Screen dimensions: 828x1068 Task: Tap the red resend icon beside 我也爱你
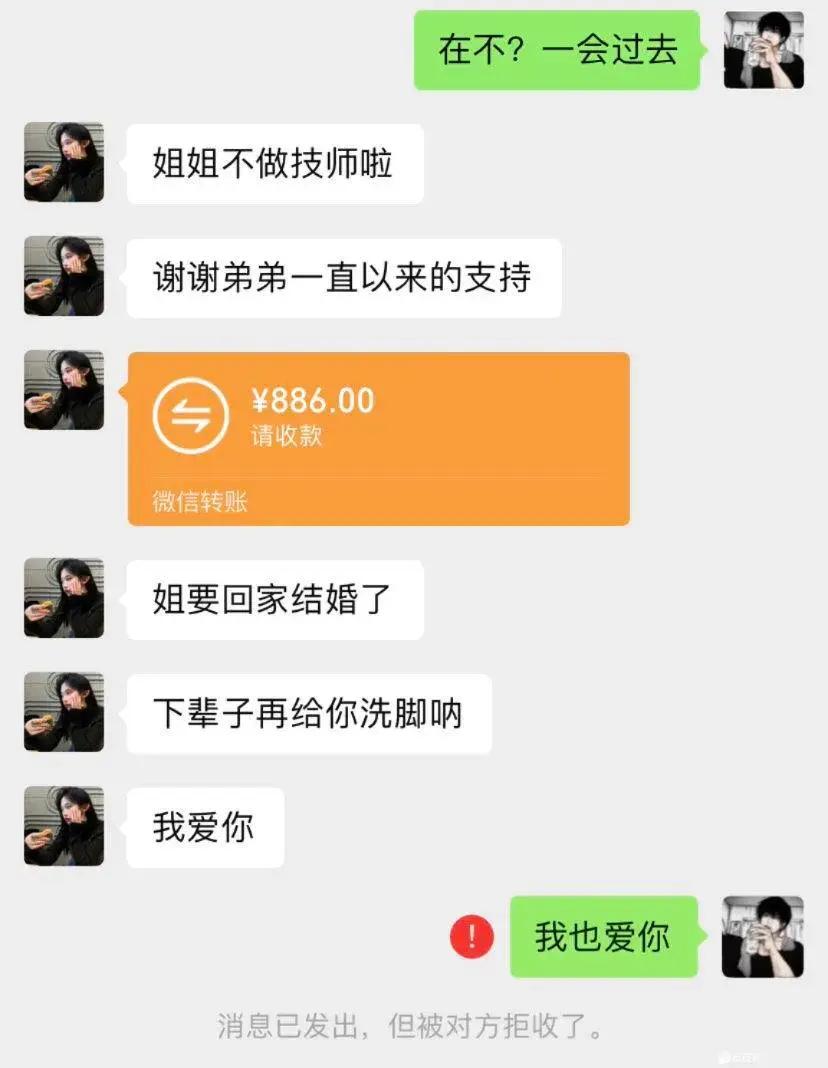point(472,937)
